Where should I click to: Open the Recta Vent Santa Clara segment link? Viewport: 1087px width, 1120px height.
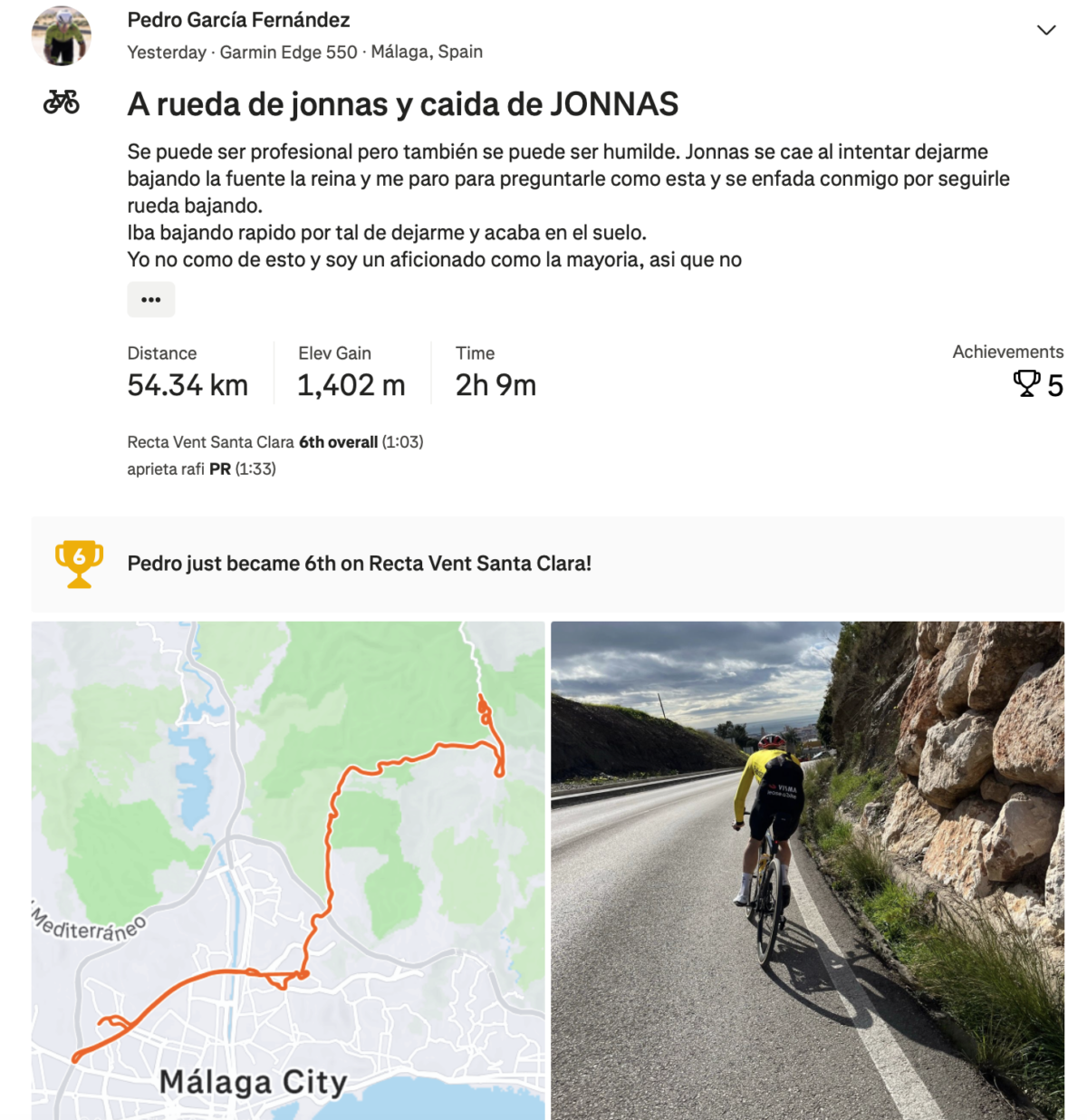[208, 441]
